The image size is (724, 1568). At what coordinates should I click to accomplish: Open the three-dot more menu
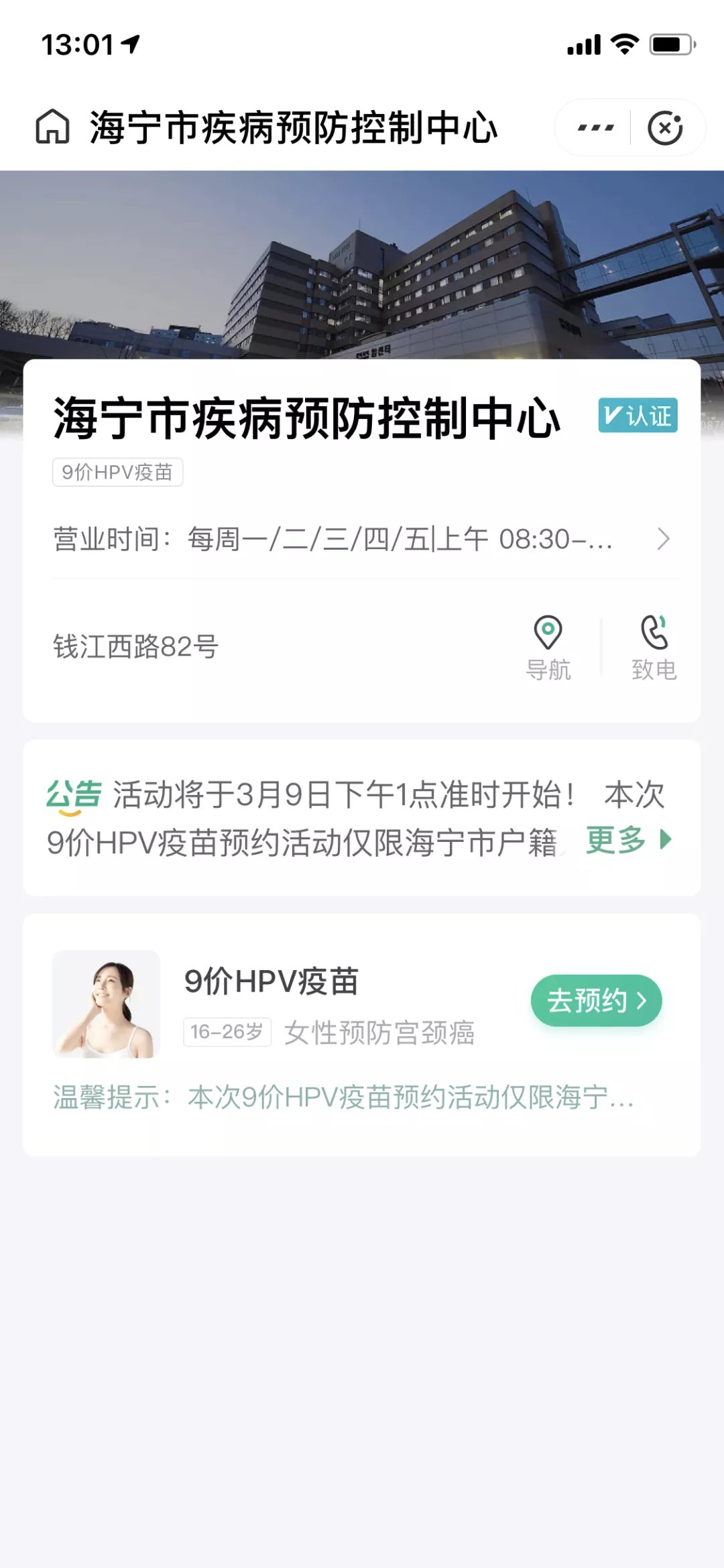(x=595, y=127)
